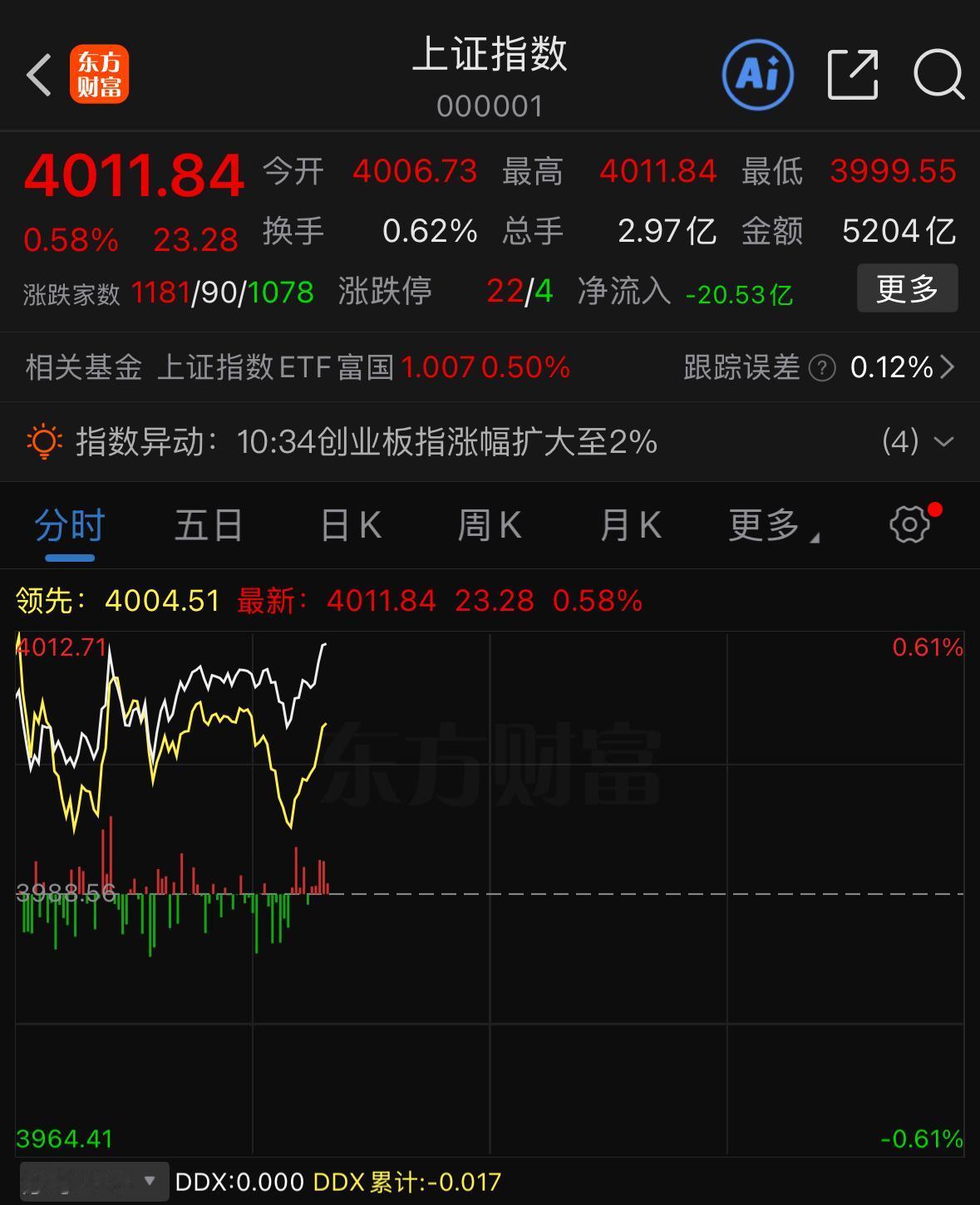Go back using the back arrow
The image size is (980, 1205).
point(39,74)
